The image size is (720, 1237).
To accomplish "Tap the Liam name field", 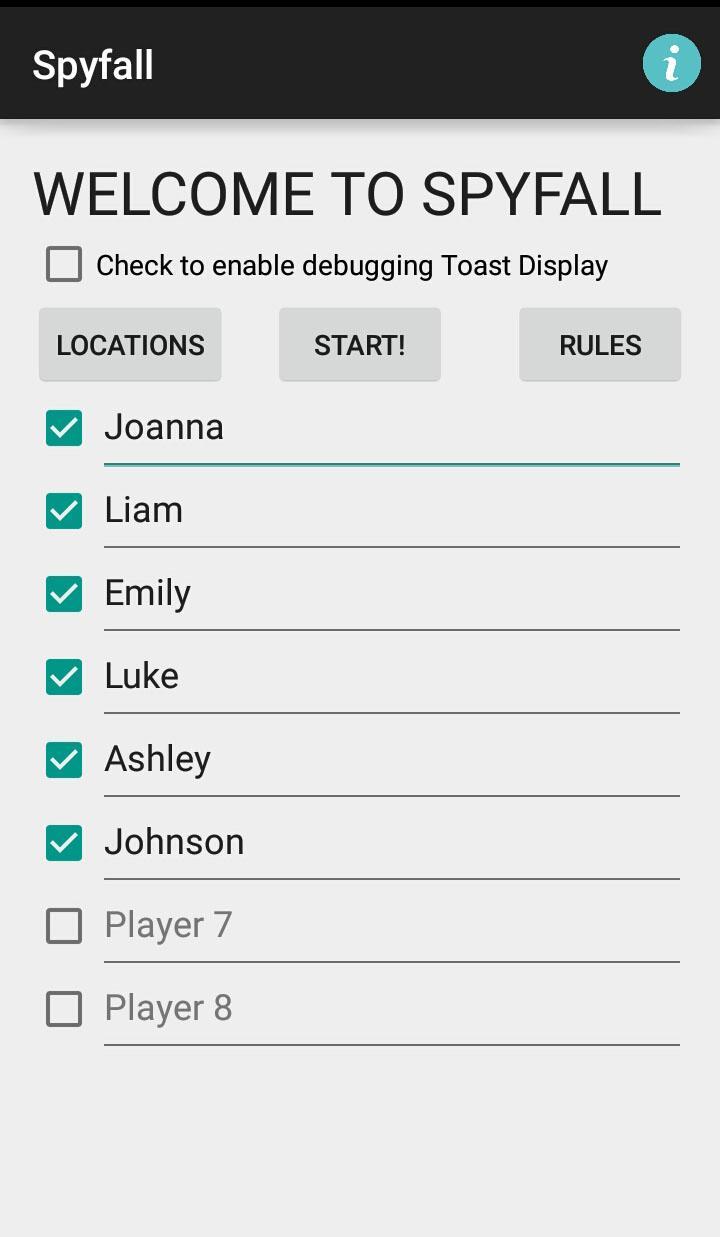I will click(x=390, y=511).
